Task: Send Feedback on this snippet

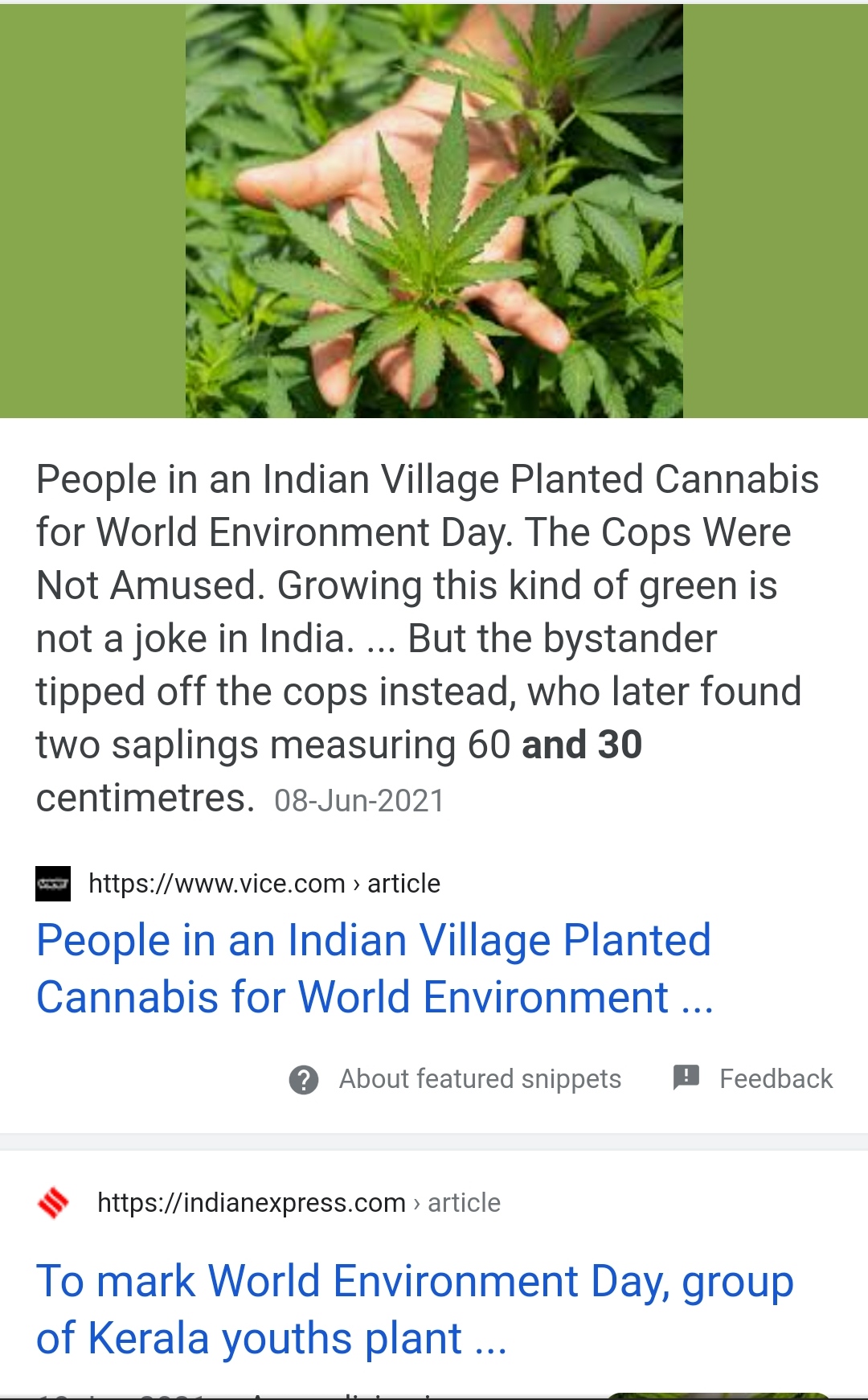Action: click(753, 1078)
